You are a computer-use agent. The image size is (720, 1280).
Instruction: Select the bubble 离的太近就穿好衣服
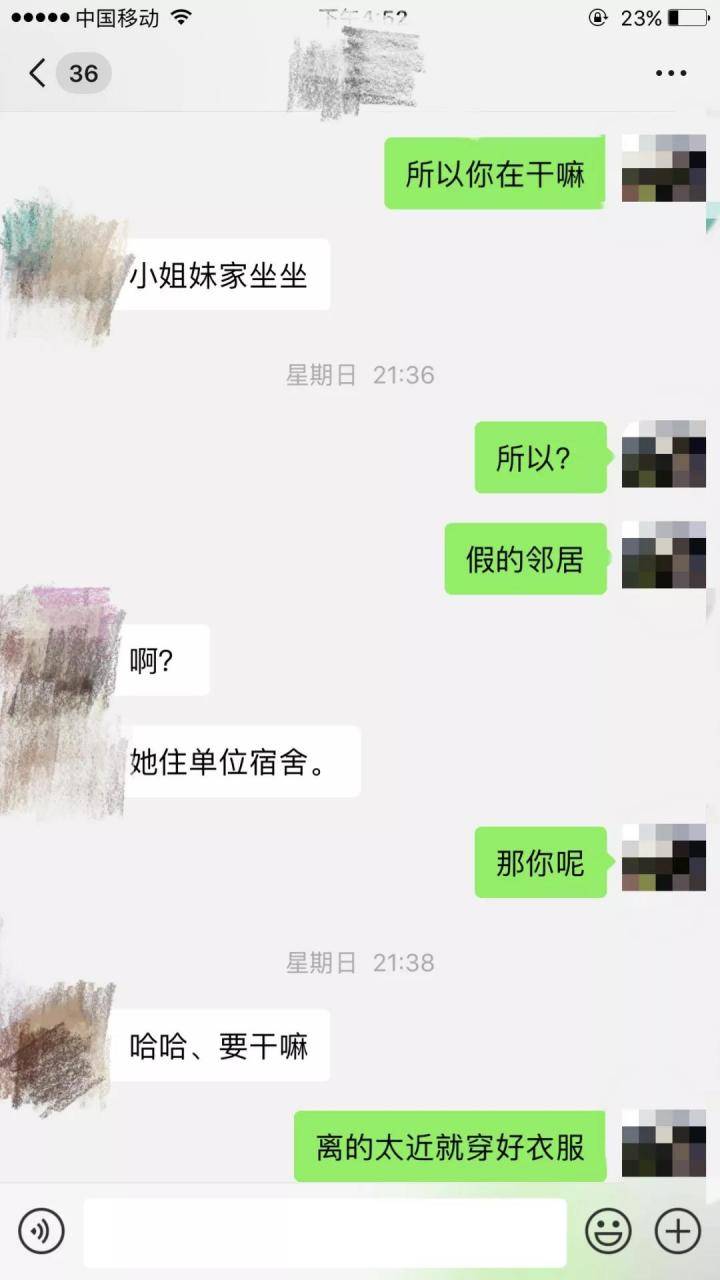coord(449,1147)
